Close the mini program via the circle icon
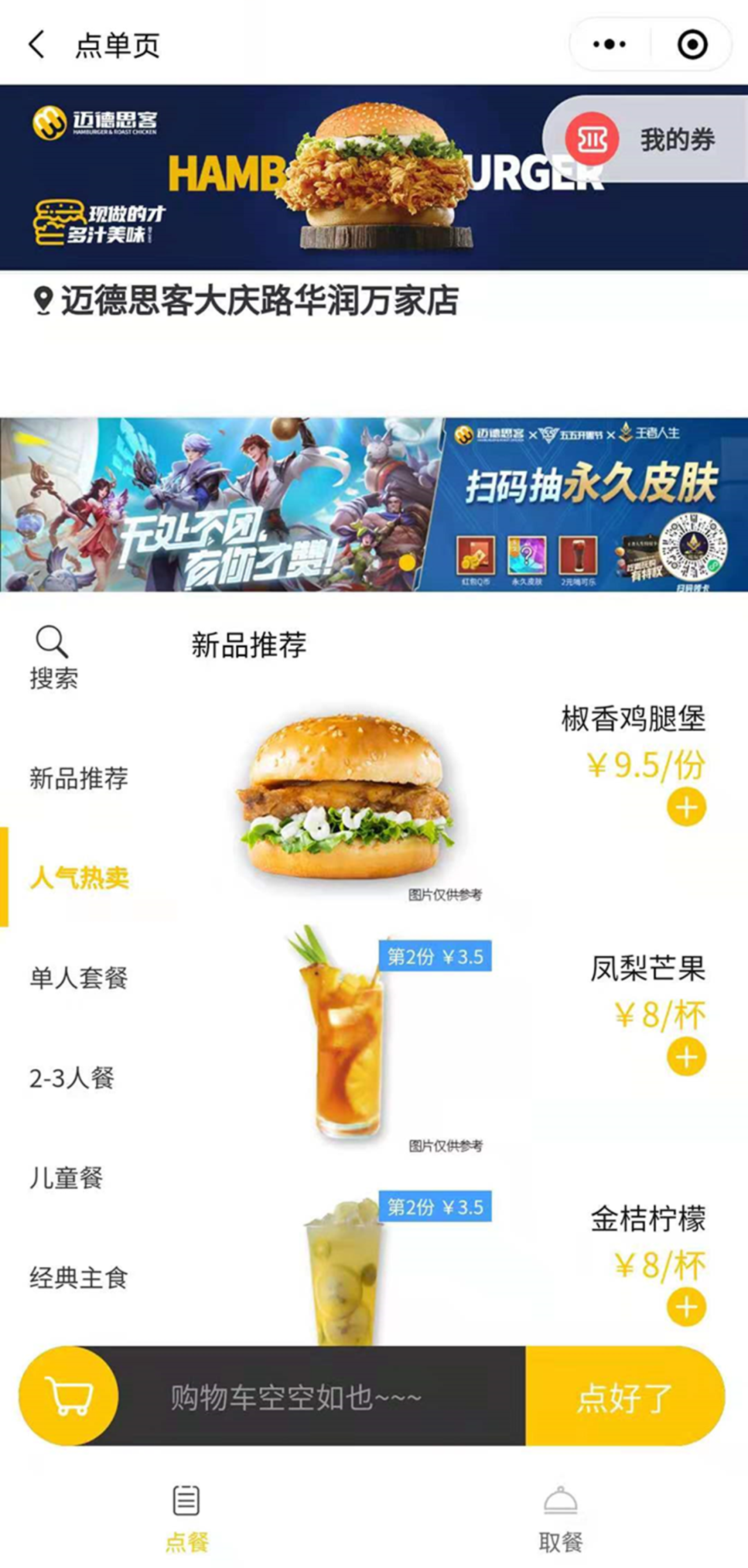Viewport: 748px width, 1568px height. tap(692, 45)
